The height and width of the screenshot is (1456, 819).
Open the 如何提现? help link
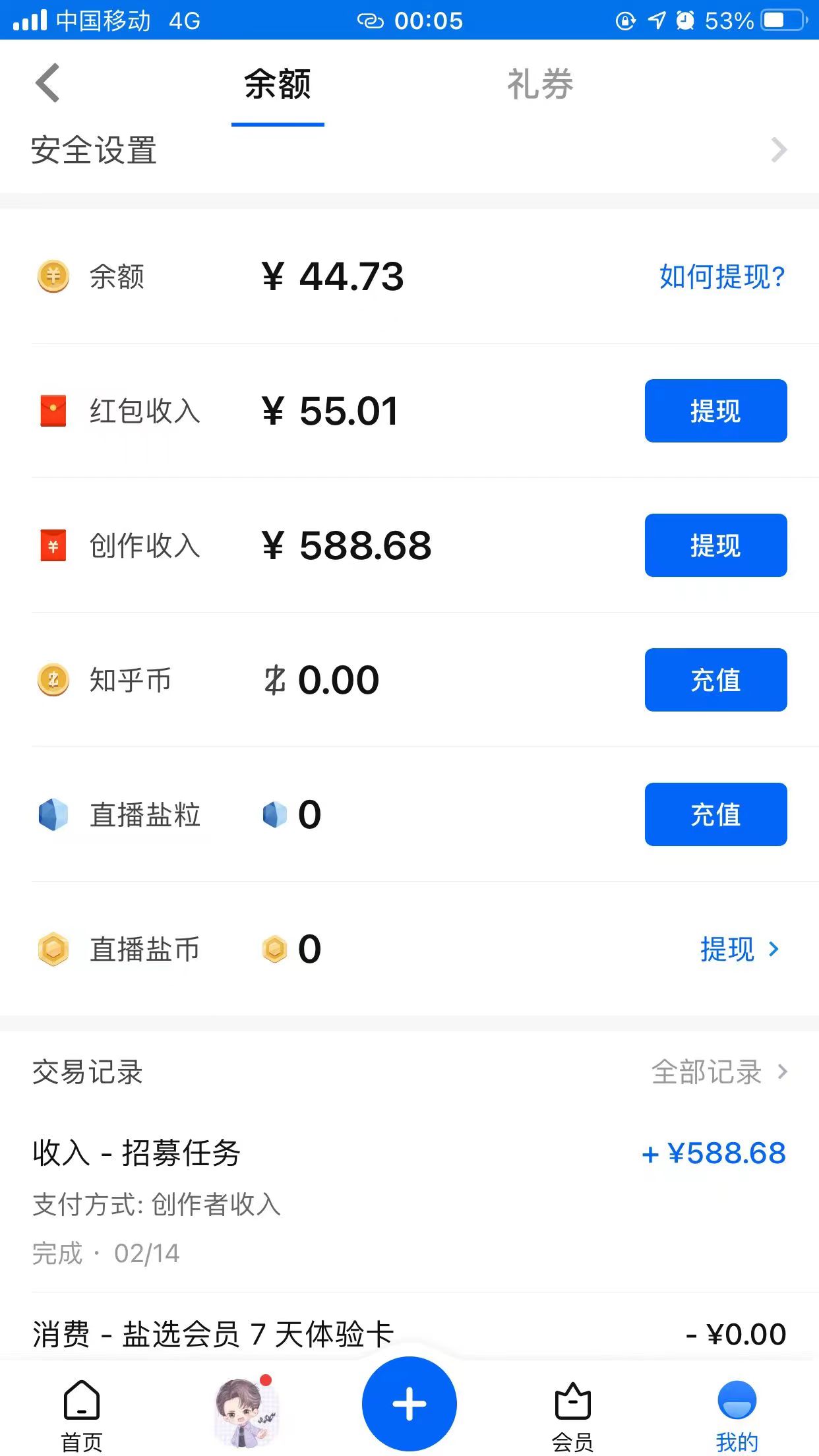tap(720, 277)
